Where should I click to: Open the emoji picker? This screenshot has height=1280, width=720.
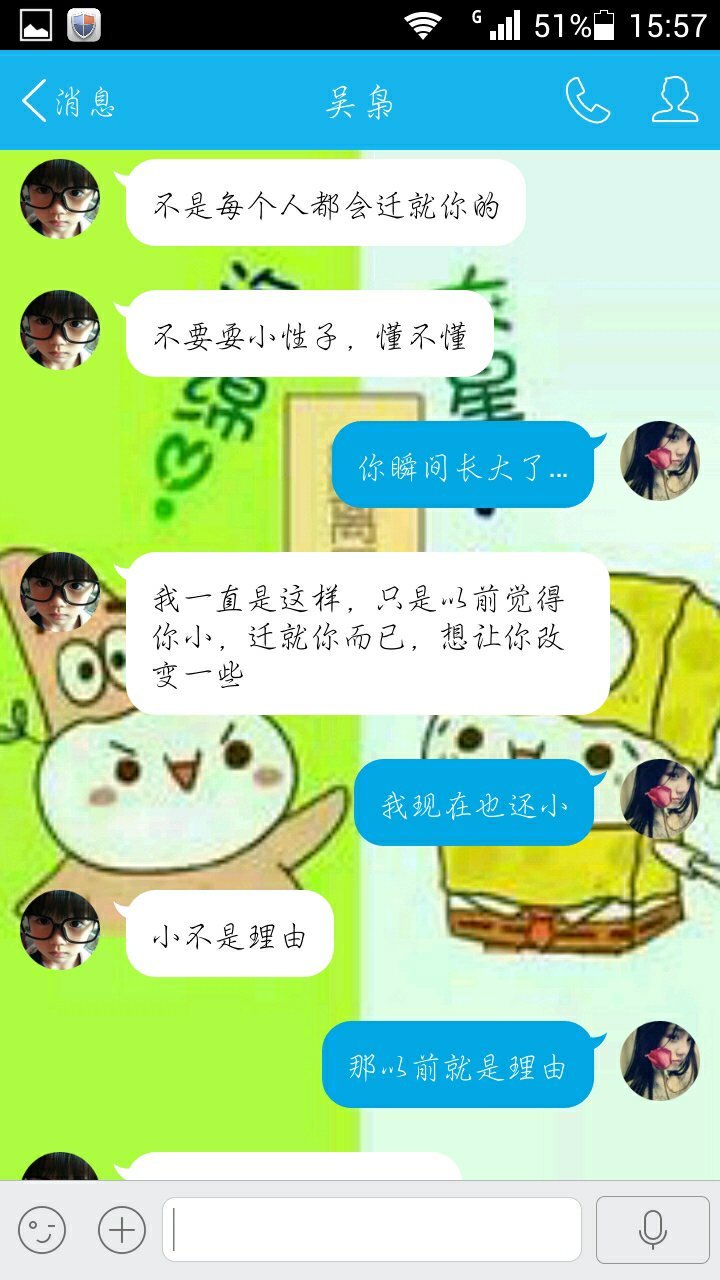(x=42, y=1229)
